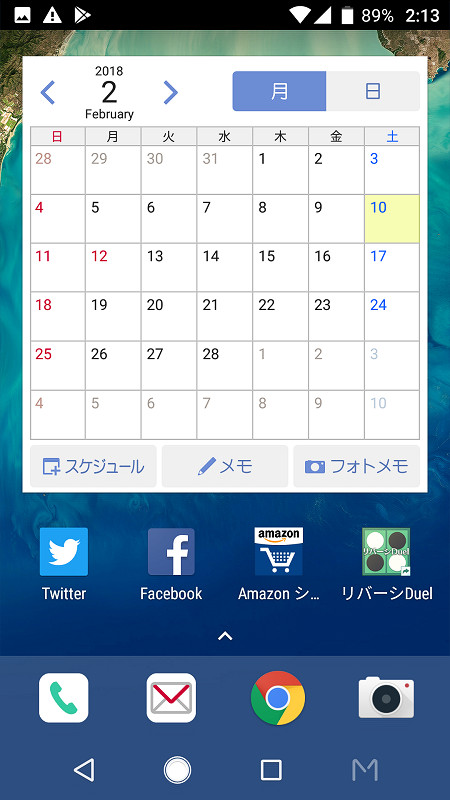This screenshot has height=800, width=450.
Task: Open the mail app in the dock
Action: (x=171, y=697)
